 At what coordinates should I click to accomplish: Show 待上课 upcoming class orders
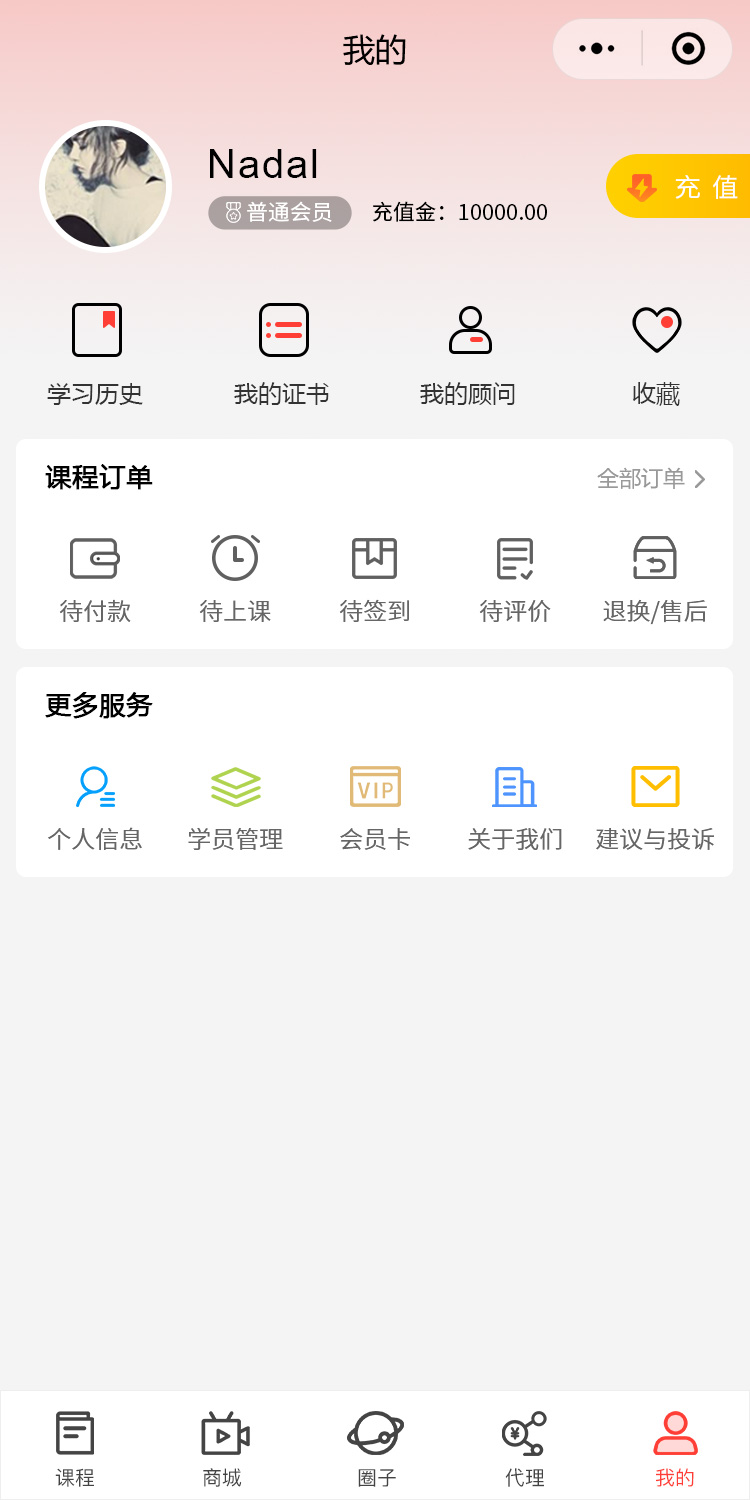[x=235, y=579]
